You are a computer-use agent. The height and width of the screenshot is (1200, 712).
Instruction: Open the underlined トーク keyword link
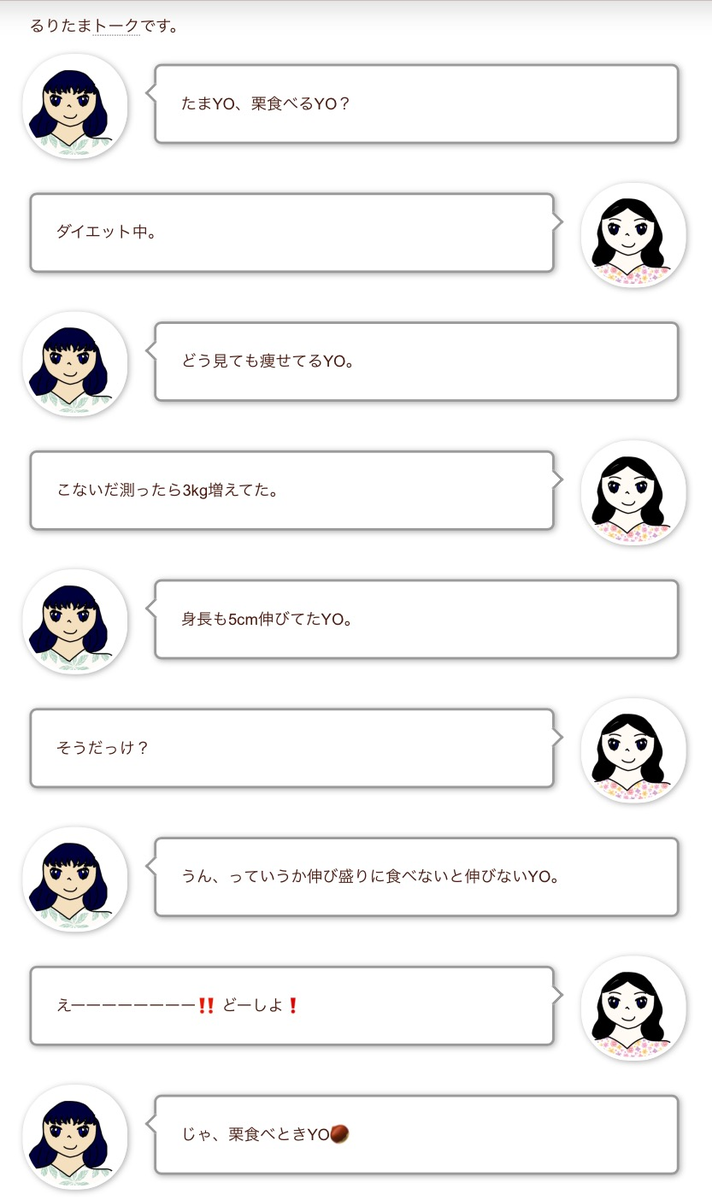pos(116,26)
